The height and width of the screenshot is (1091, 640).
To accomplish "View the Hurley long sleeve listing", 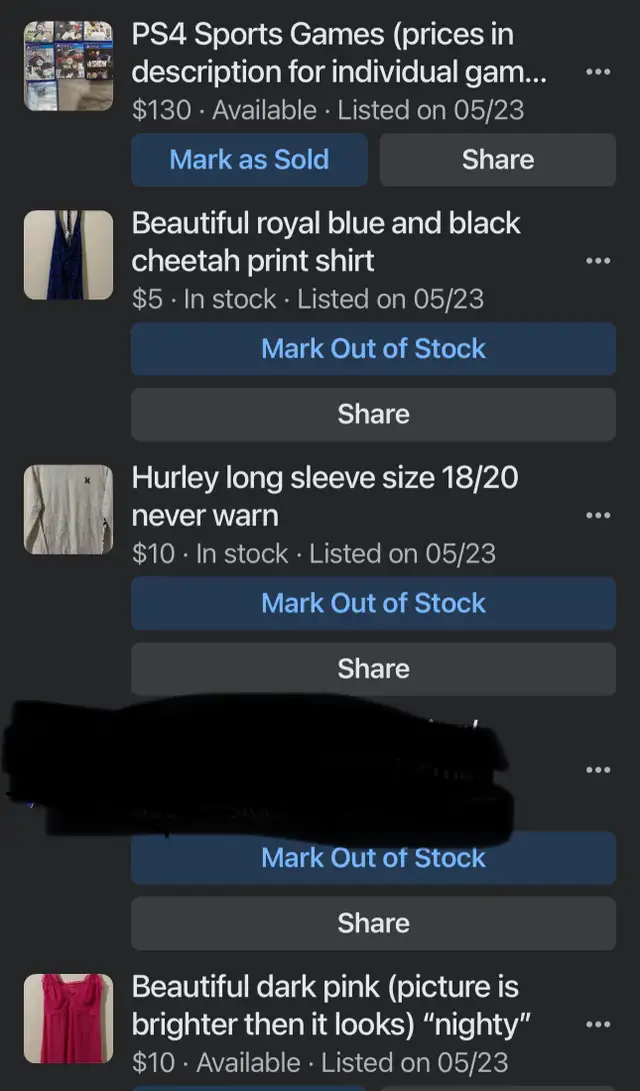I will 325,497.
